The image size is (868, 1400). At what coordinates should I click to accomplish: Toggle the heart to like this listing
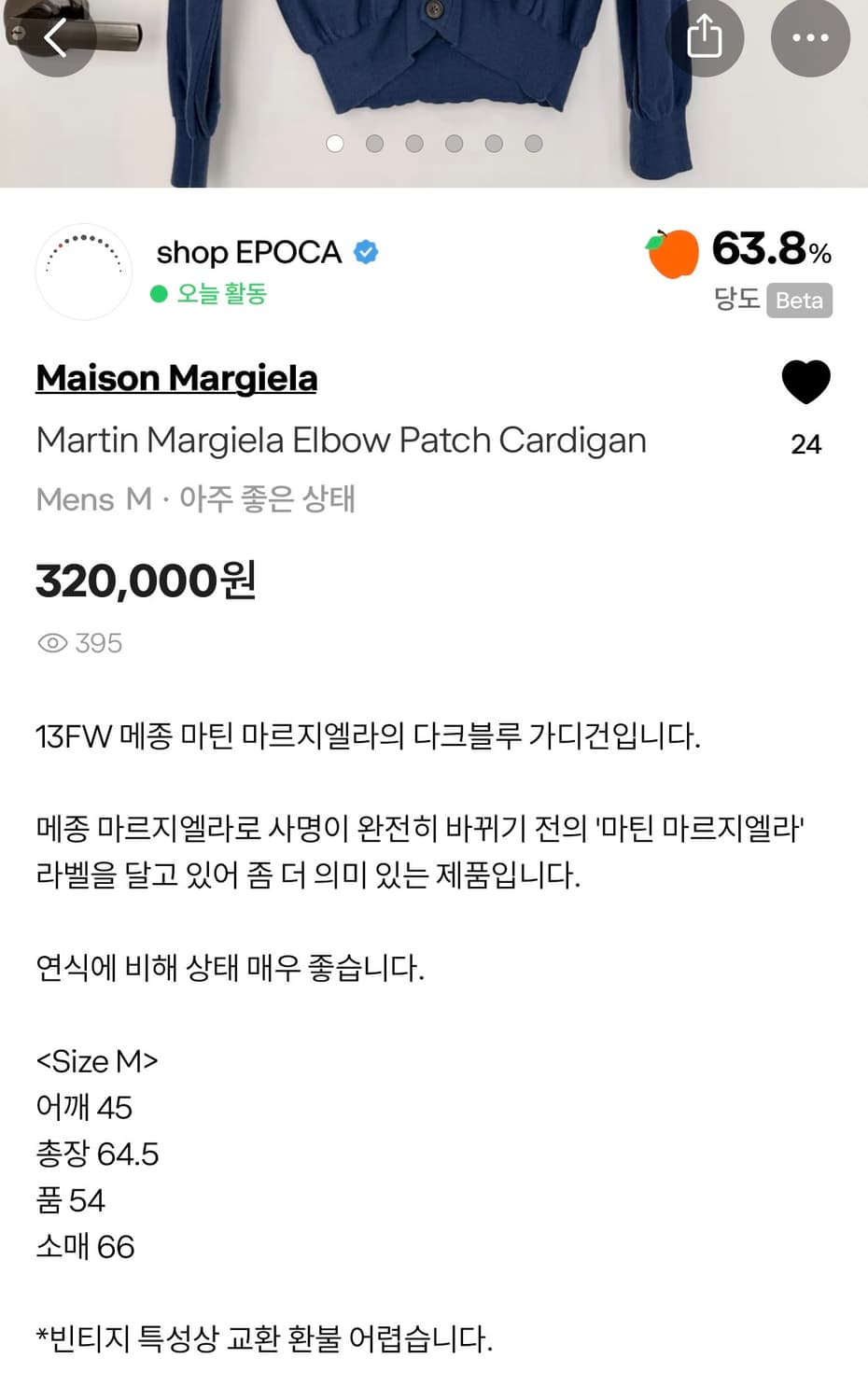806,381
